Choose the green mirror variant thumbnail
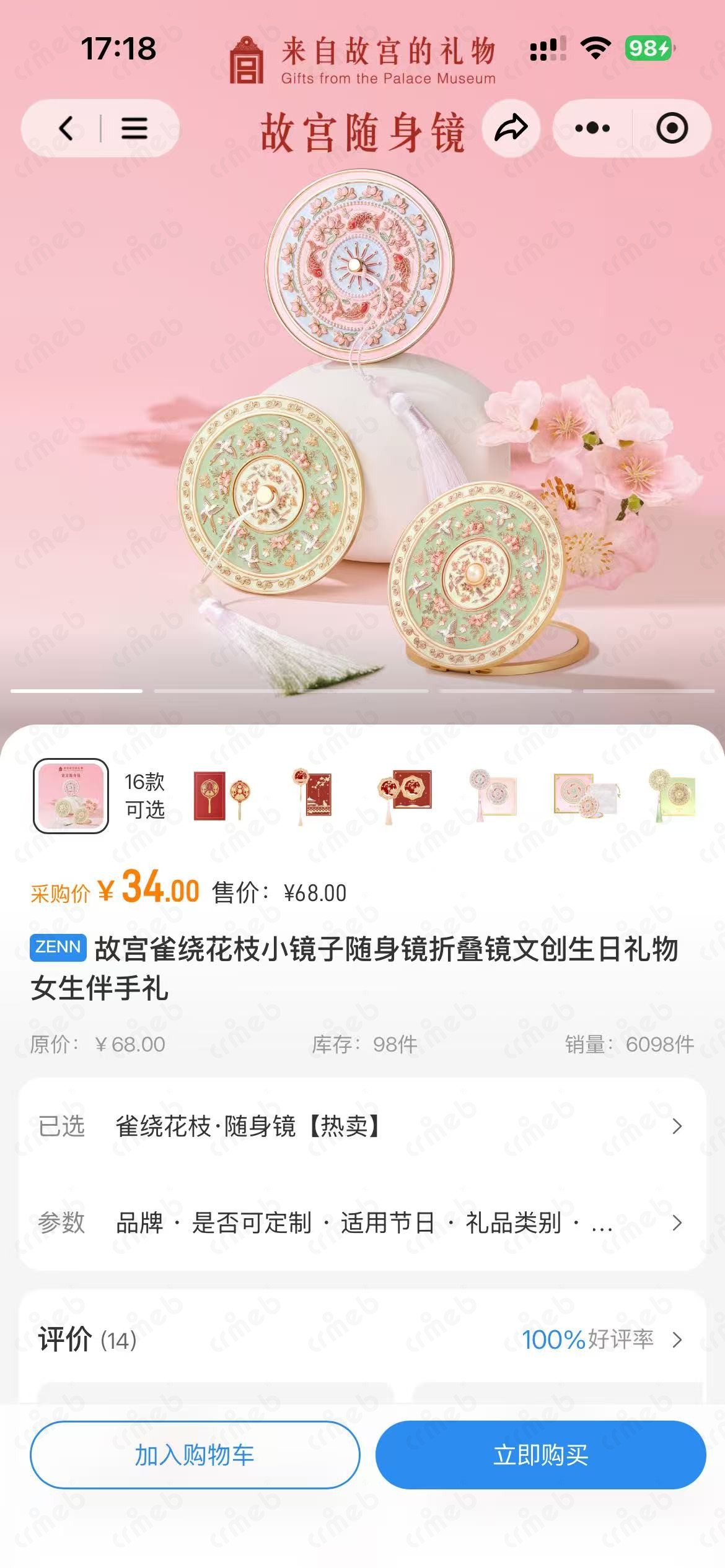 (x=673, y=796)
